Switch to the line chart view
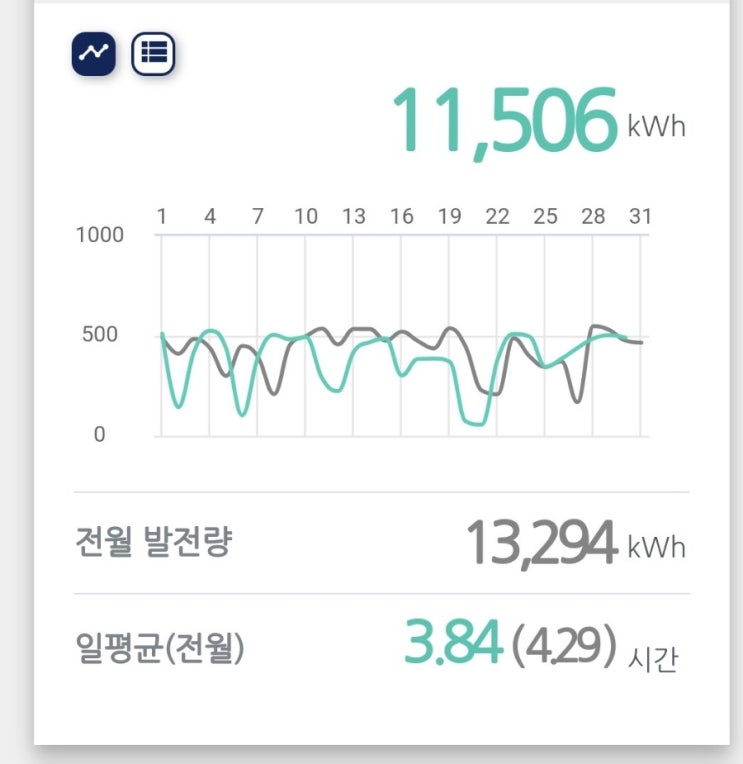 (x=94, y=54)
